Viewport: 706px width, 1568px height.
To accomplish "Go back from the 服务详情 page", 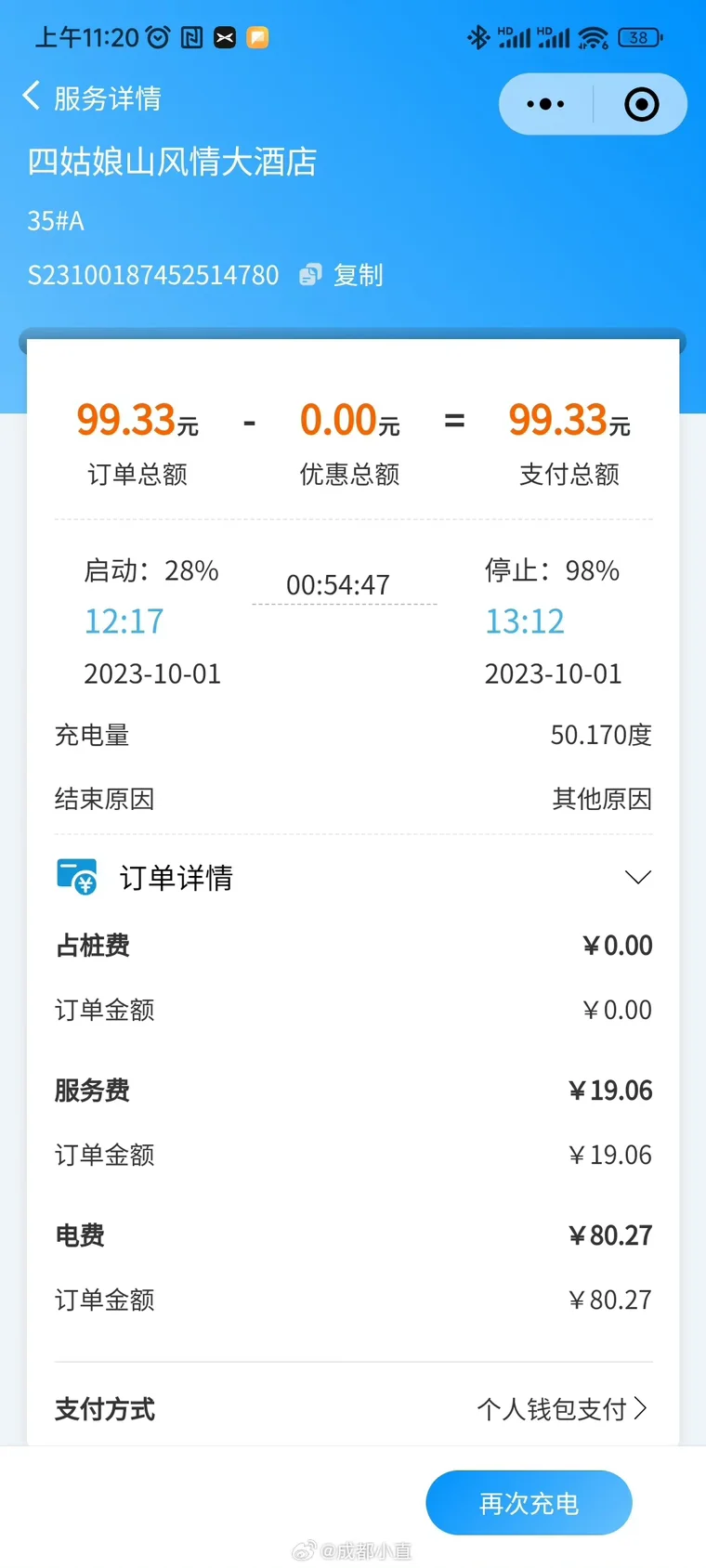I will (x=32, y=96).
